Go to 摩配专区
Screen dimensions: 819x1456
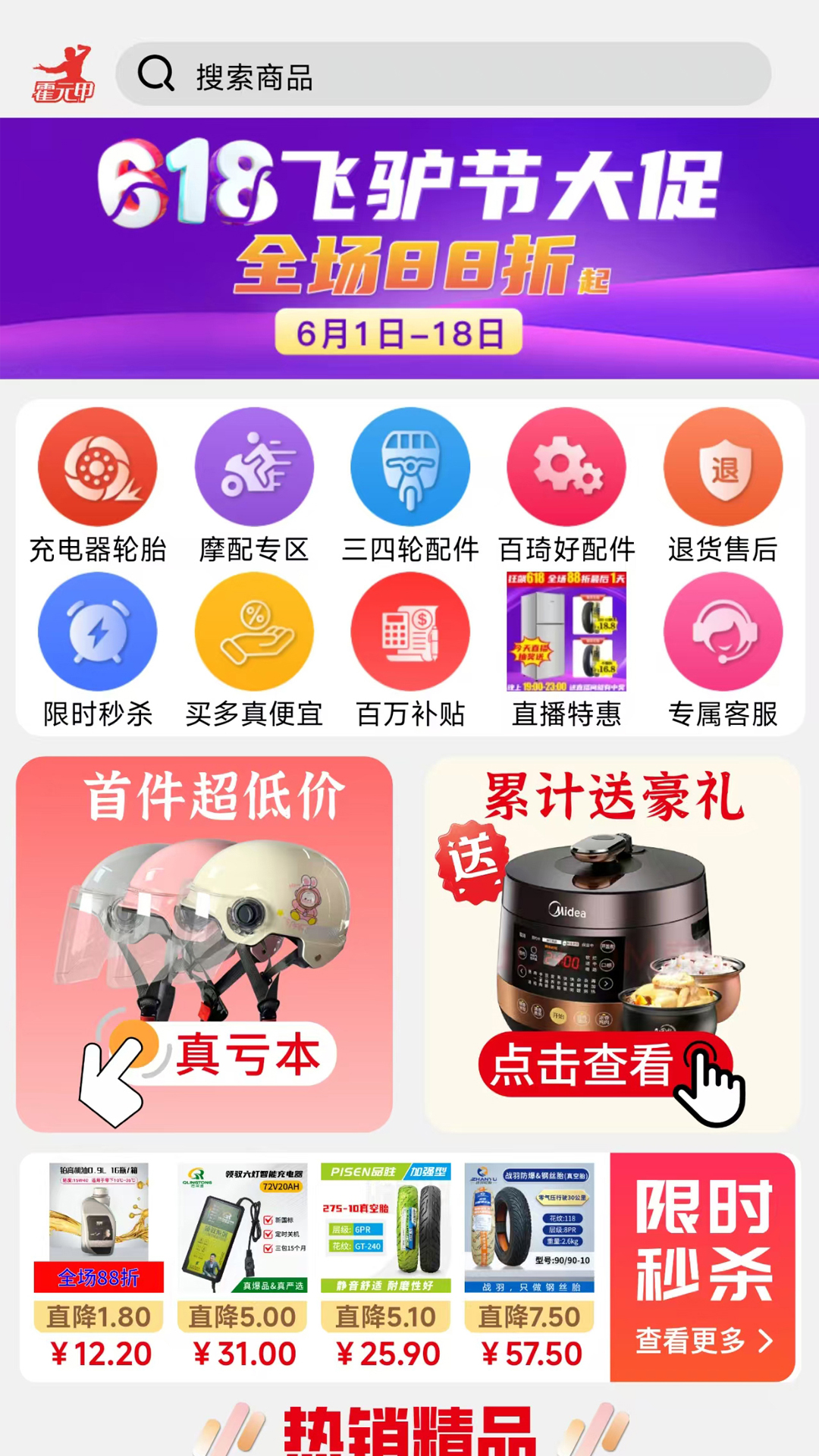tap(254, 486)
